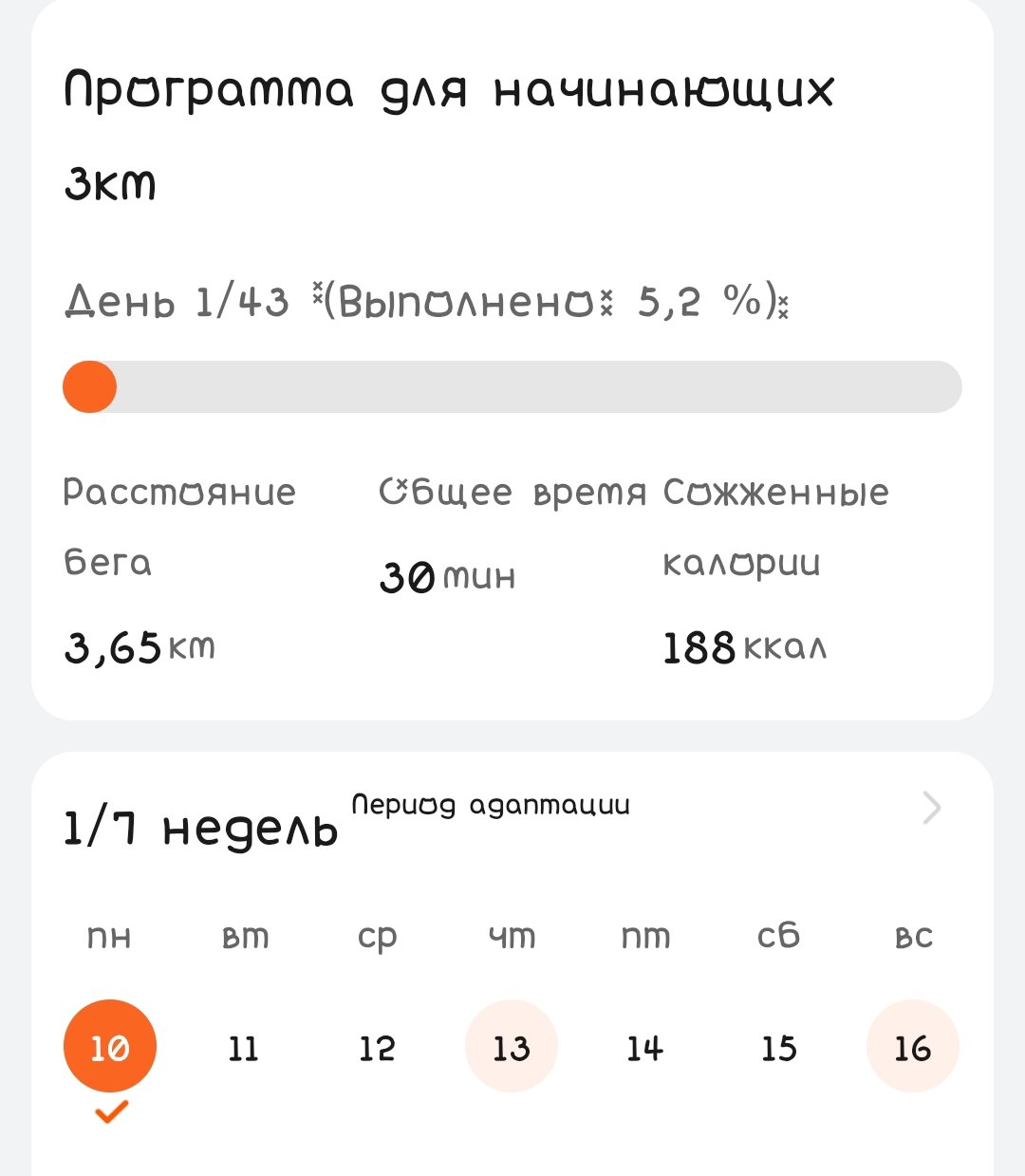Viewport: 1025px width, 1176px height.
Task: Select Tuesday the 11th
Action: pos(243,1048)
